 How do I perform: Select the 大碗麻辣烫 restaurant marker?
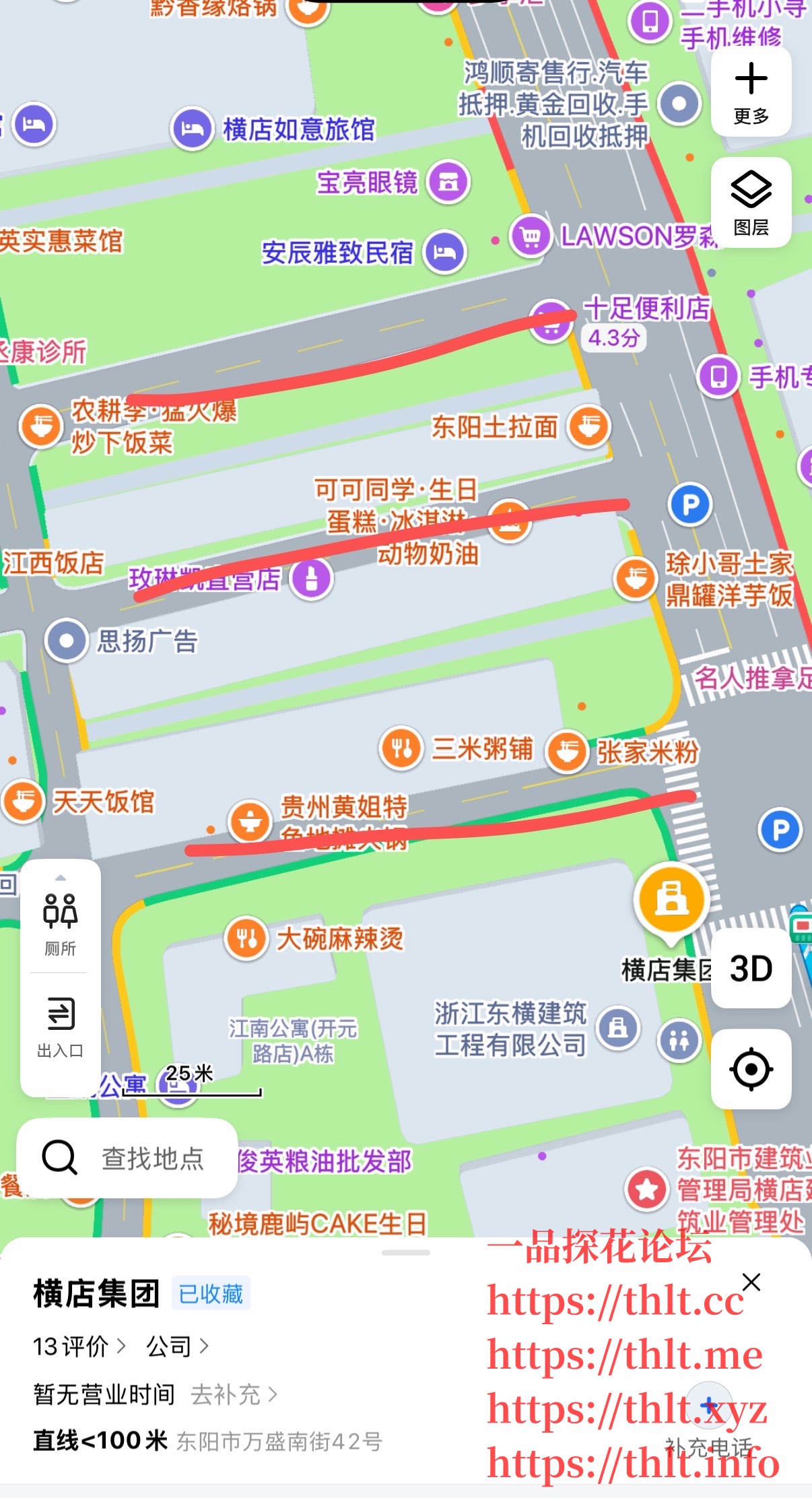(x=246, y=938)
